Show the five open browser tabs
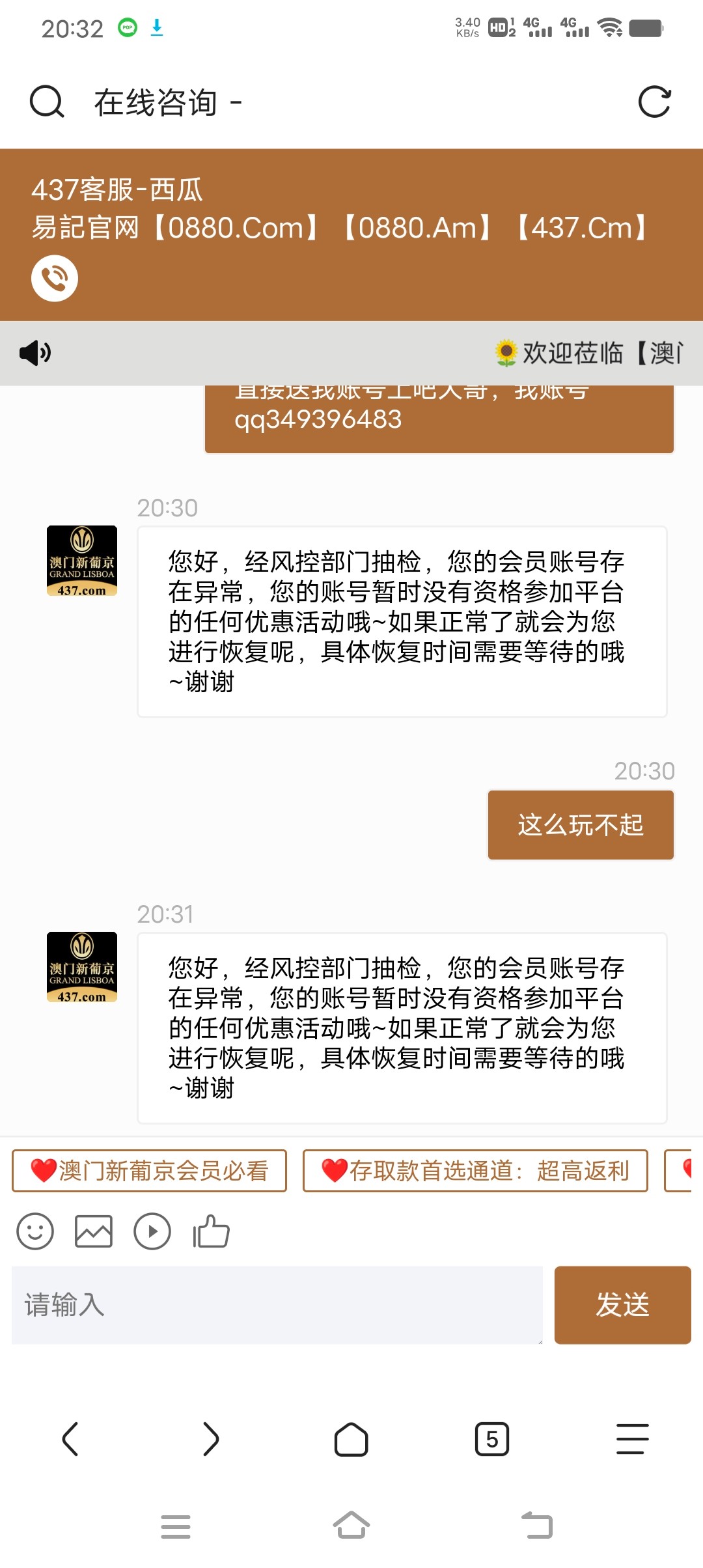The image size is (703, 1568). point(492,1439)
